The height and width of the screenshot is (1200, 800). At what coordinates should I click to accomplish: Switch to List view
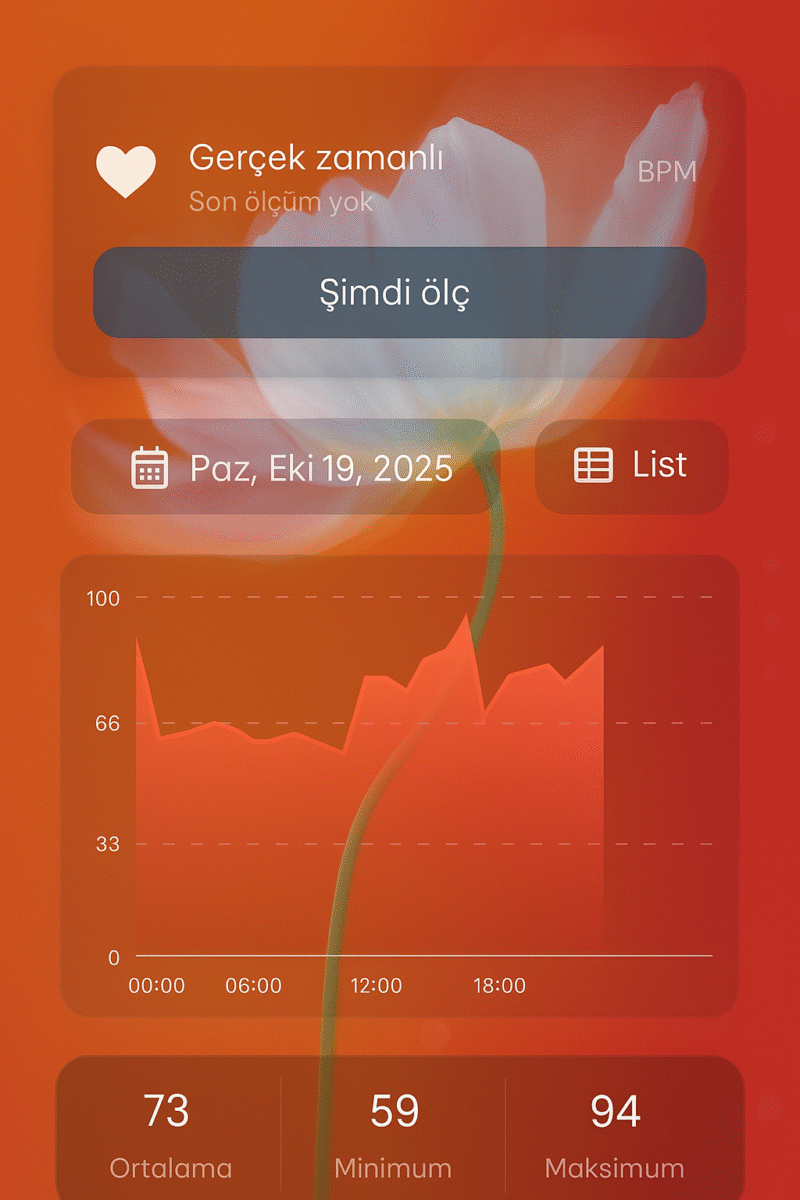631,466
